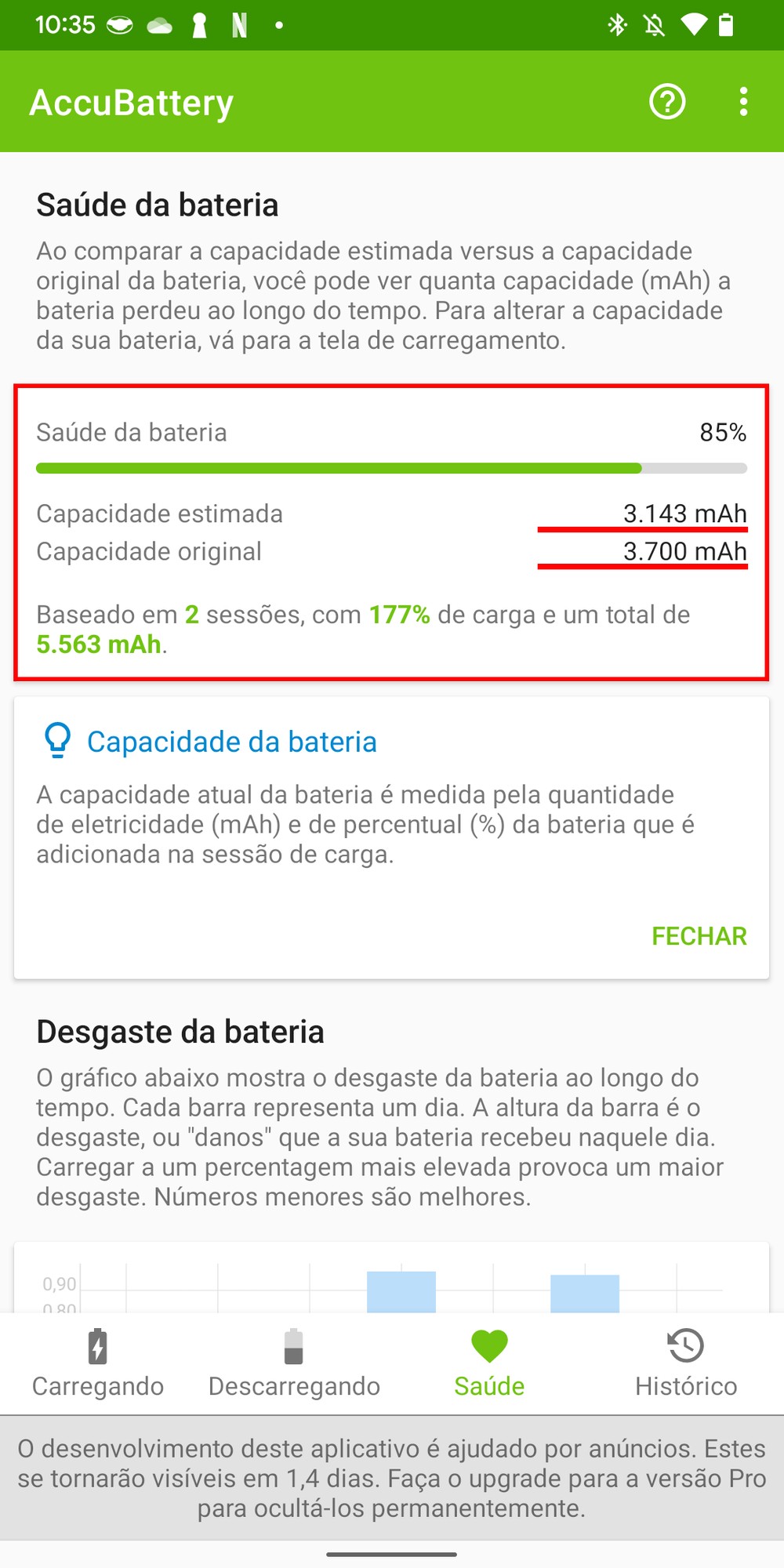Image resolution: width=784 pixels, height=1568 pixels.
Task: Switch to the Carregando tab
Action: coord(98,1364)
